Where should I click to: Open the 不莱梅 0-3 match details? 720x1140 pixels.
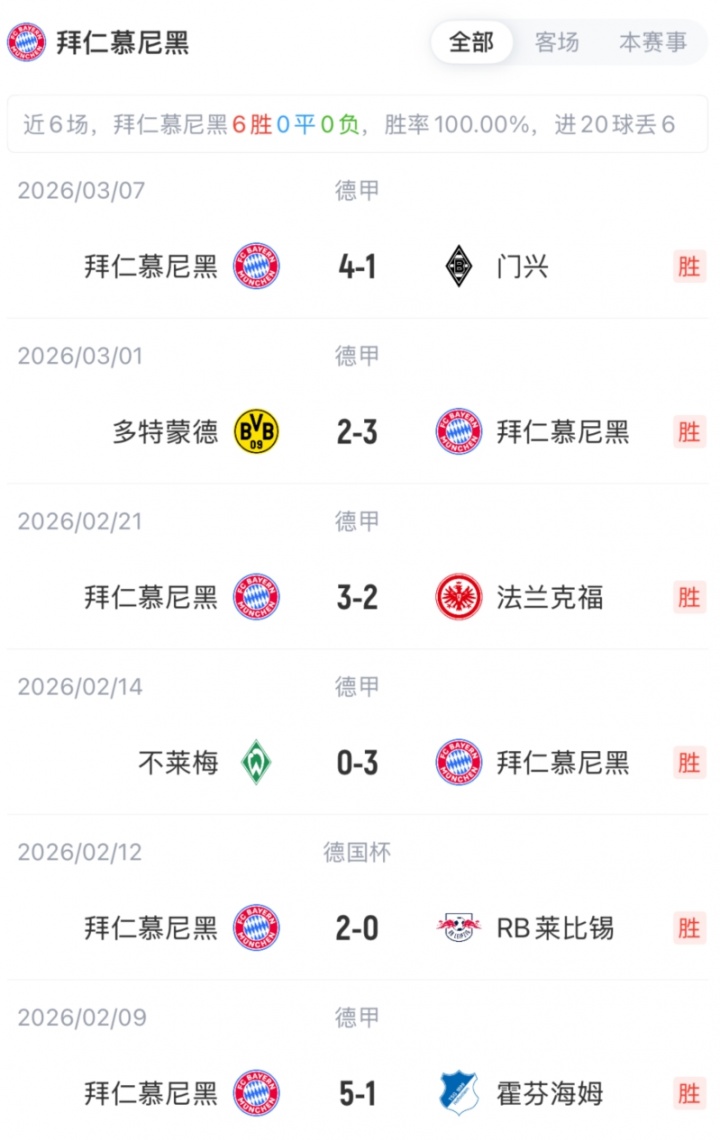coord(357,763)
